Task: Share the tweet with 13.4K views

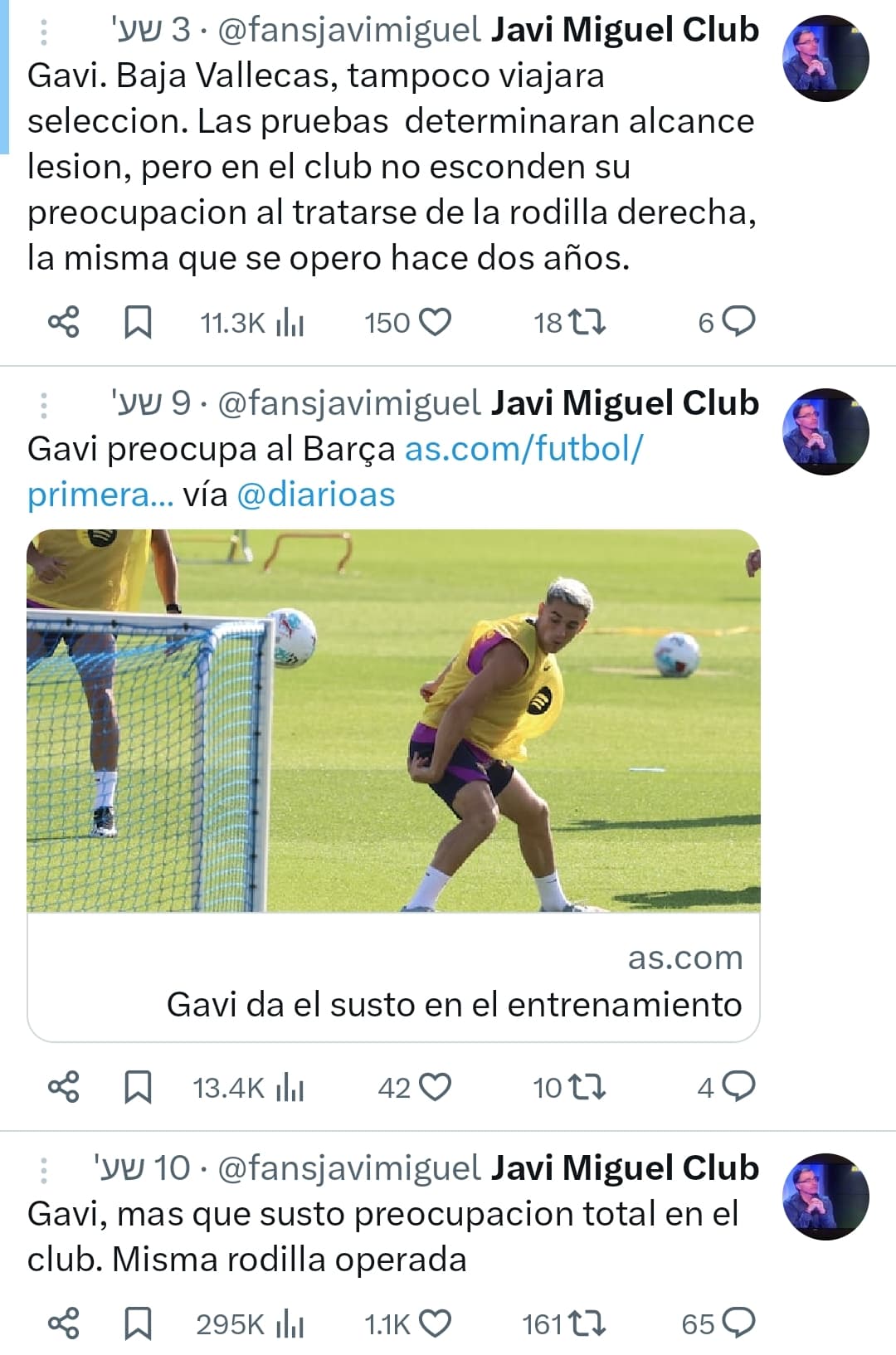Action: pyautogui.click(x=64, y=1087)
